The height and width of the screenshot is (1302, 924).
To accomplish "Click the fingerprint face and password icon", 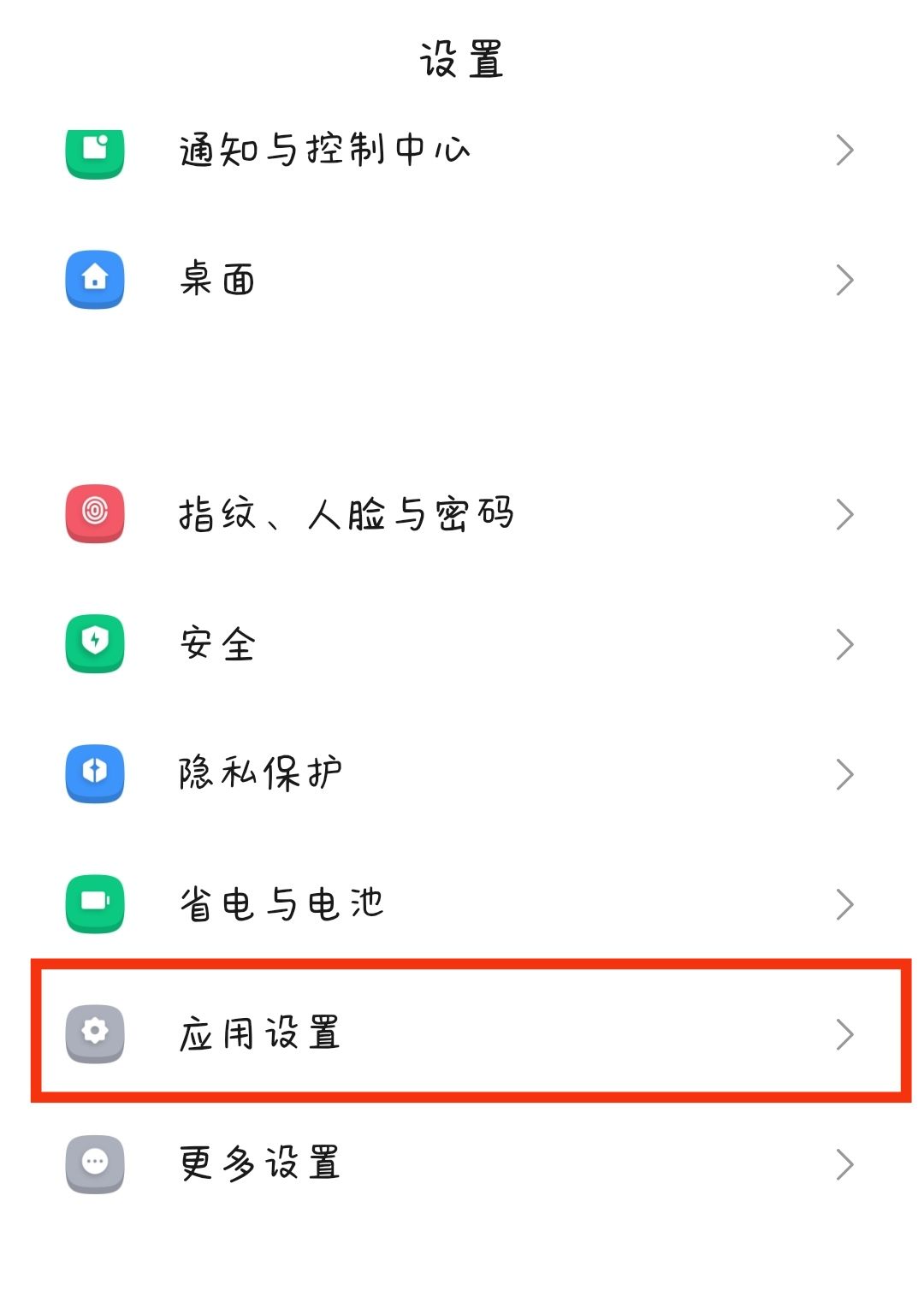I will tap(94, 513).
